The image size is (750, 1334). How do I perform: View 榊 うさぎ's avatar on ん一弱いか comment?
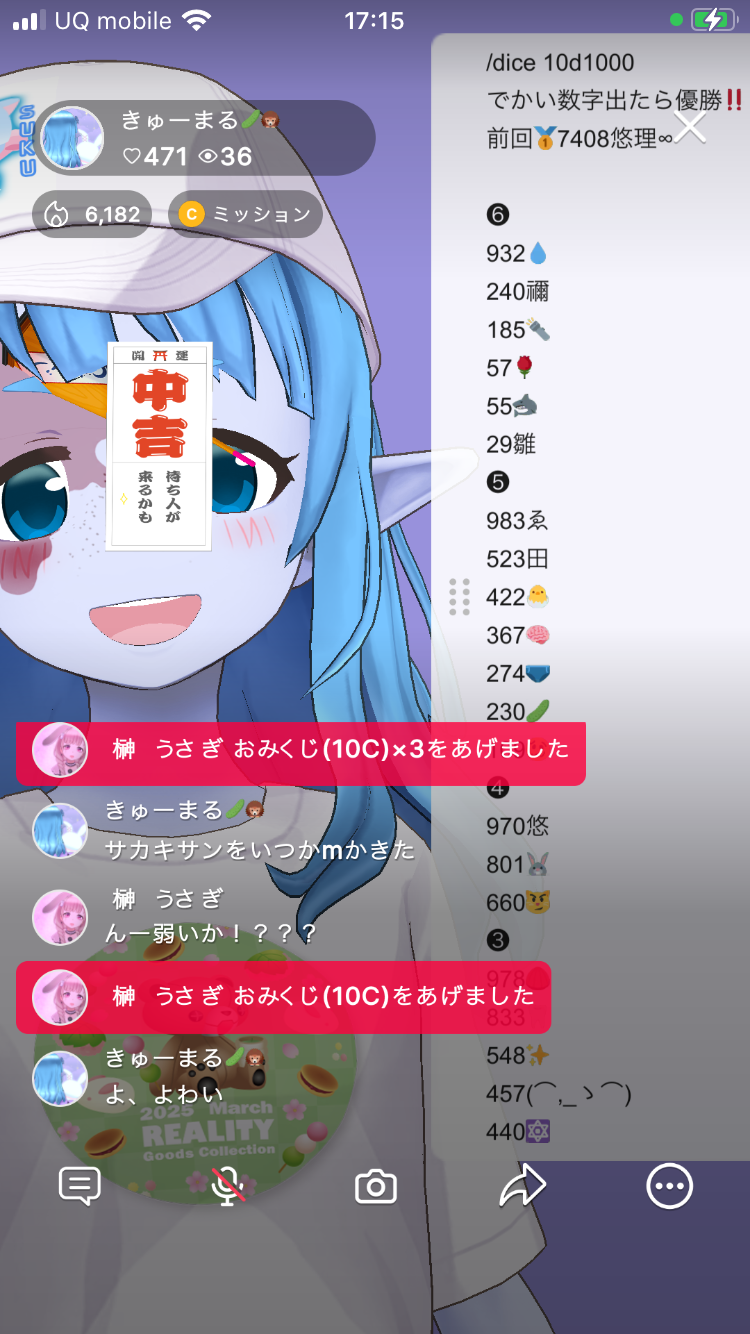point(60,917)
